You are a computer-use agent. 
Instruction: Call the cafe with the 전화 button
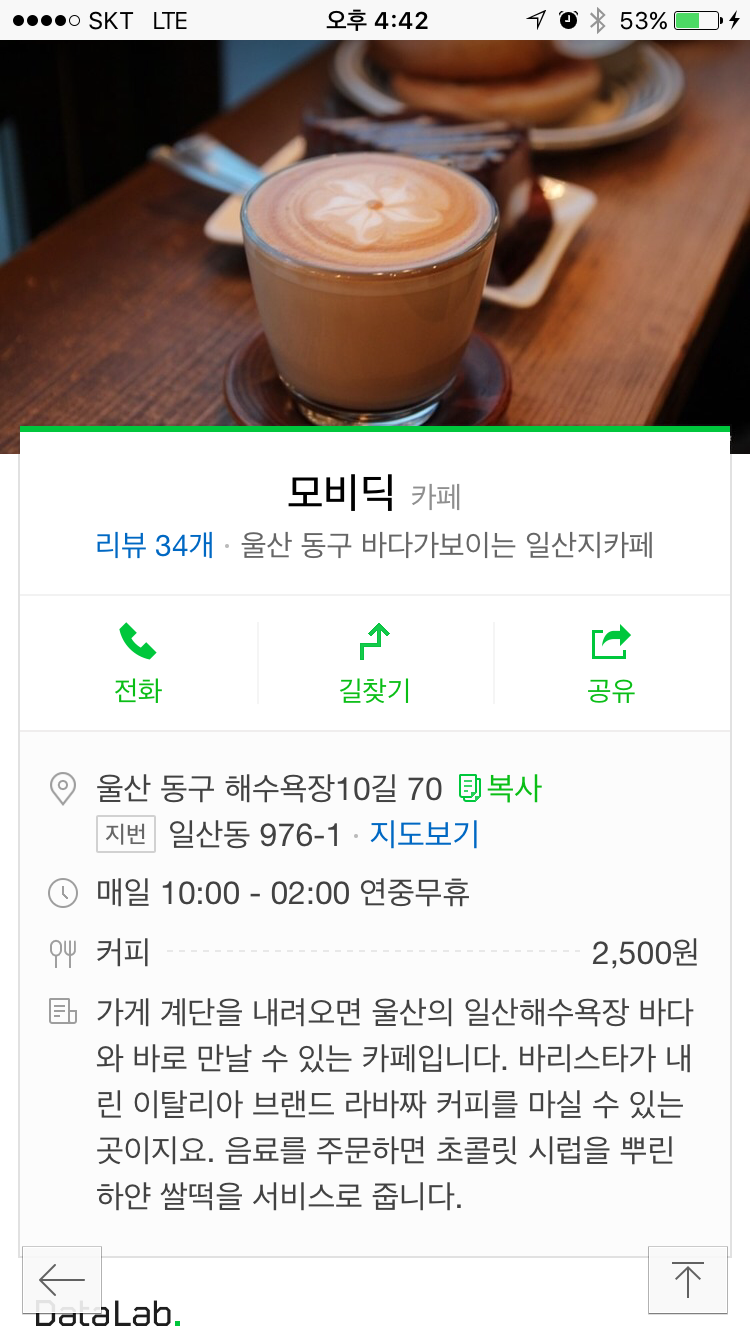(138, 662)
